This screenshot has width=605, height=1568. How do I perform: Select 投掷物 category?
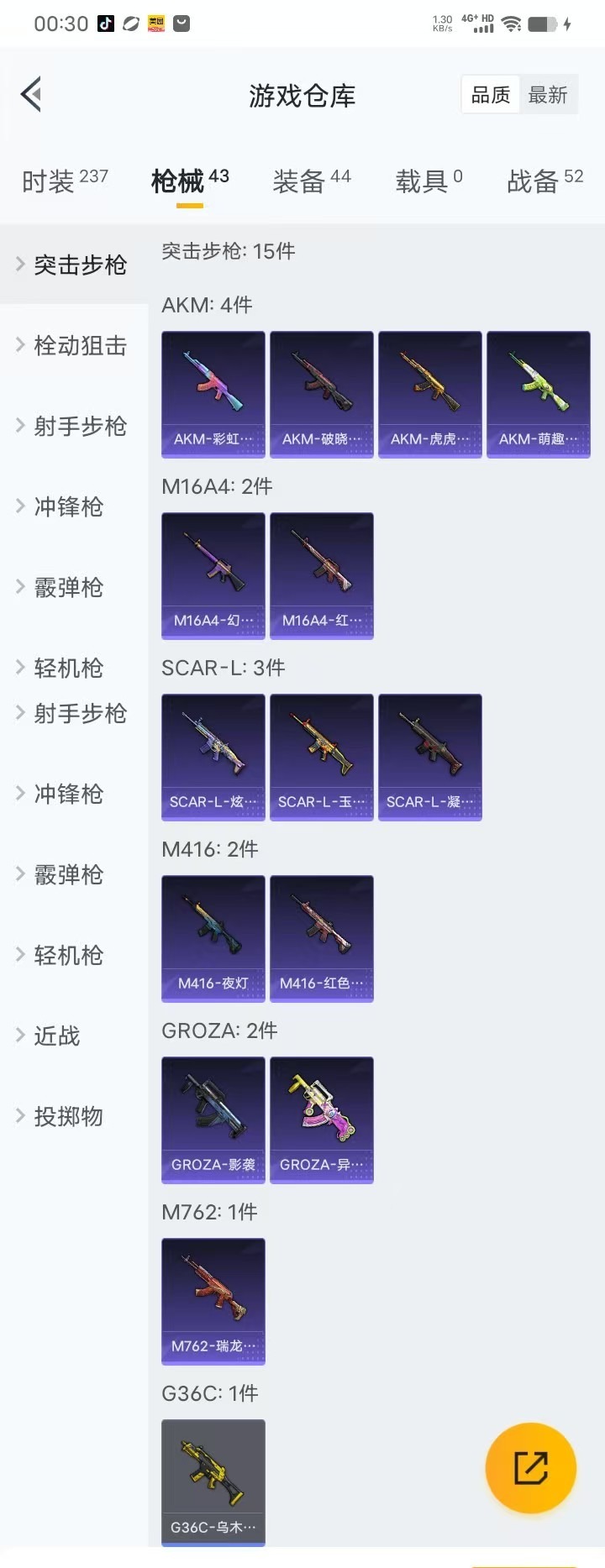pos(68,1116)
